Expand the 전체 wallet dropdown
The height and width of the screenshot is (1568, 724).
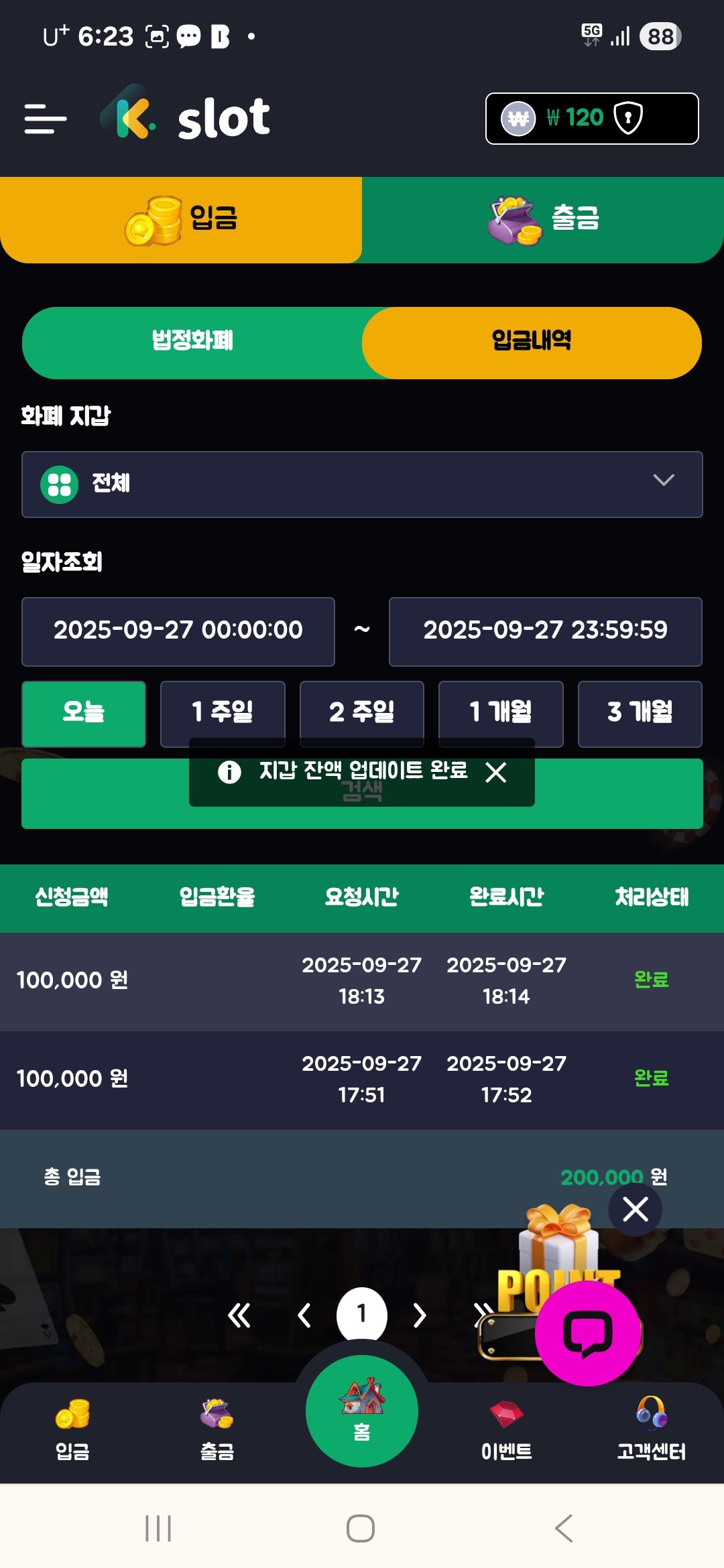362,484
